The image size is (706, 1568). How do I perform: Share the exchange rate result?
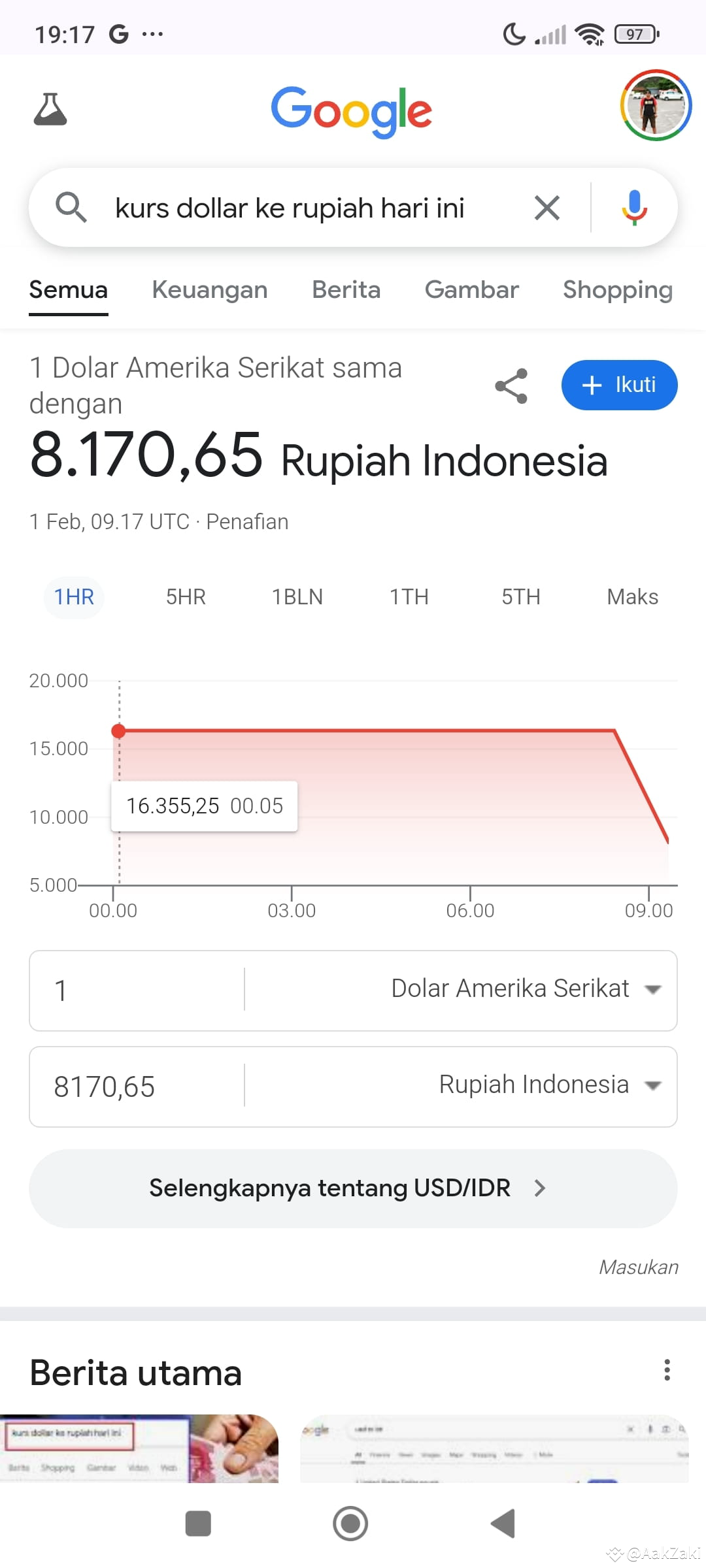click(511, 385)
